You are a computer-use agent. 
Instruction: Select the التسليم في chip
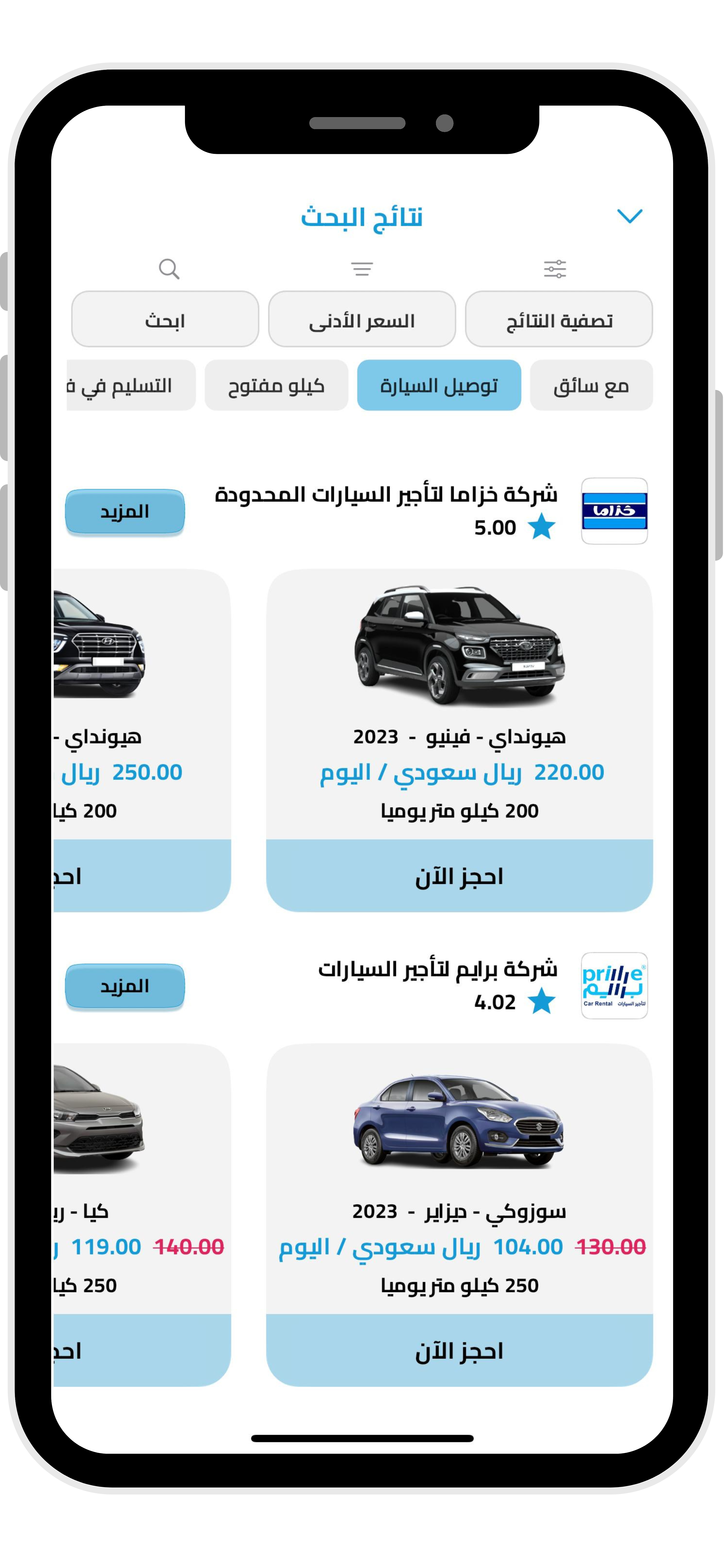[x=131, y=385]
